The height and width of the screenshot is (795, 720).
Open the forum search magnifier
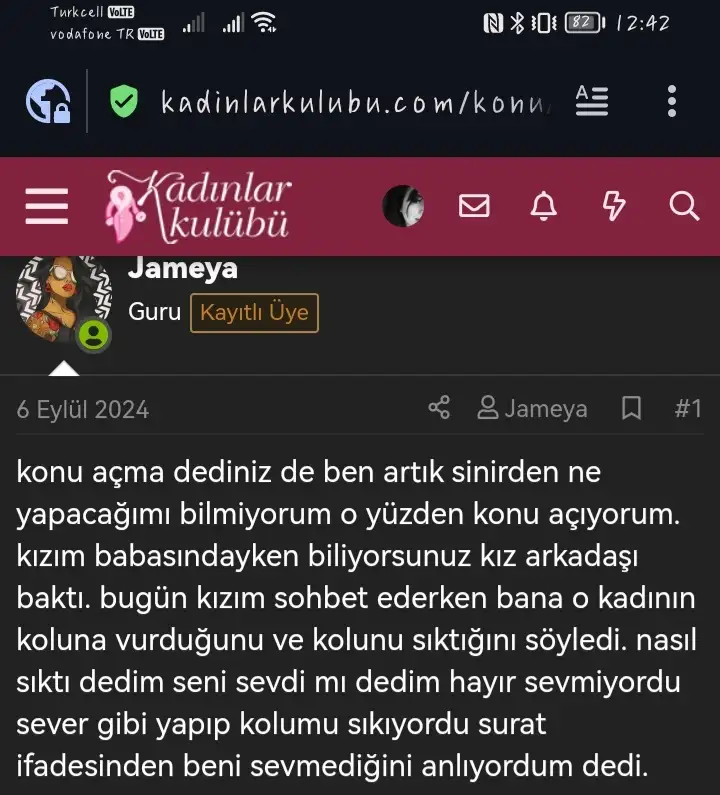[x=684, y=206]
